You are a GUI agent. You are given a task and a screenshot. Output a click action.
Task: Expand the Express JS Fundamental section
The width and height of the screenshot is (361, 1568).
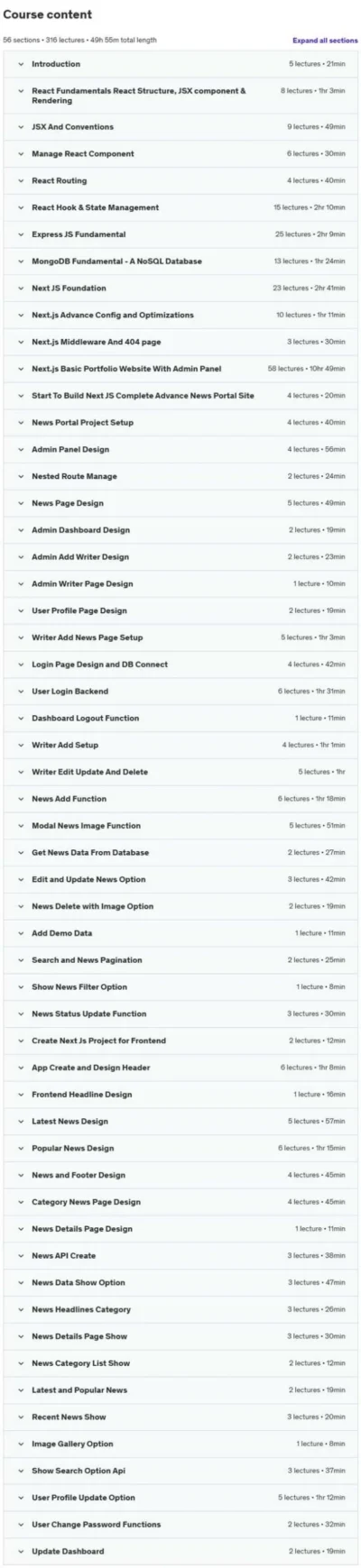(x=180, y=234)
